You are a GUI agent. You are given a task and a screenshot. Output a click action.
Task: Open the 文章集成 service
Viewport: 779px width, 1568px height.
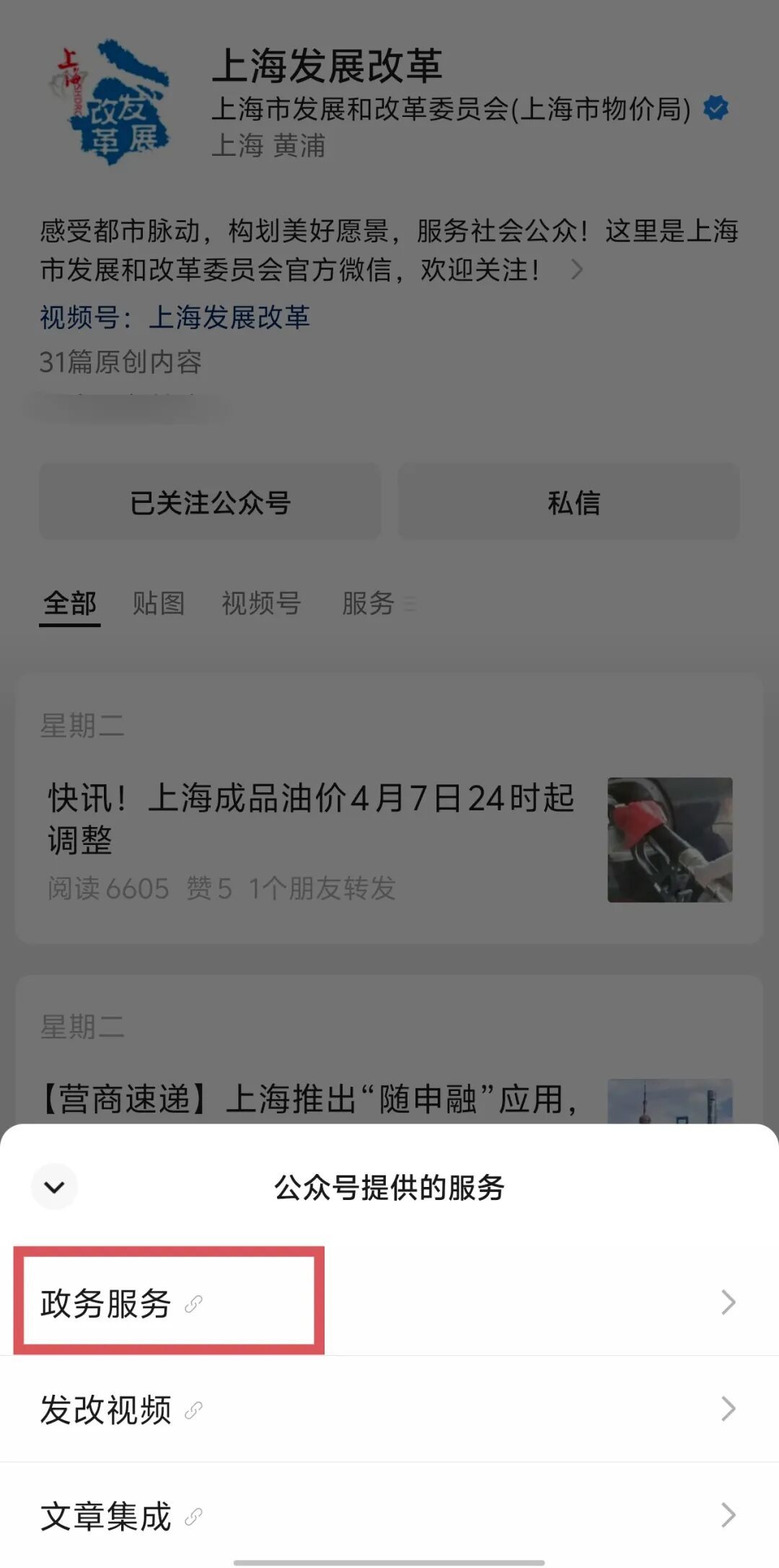click(389, 1515)
